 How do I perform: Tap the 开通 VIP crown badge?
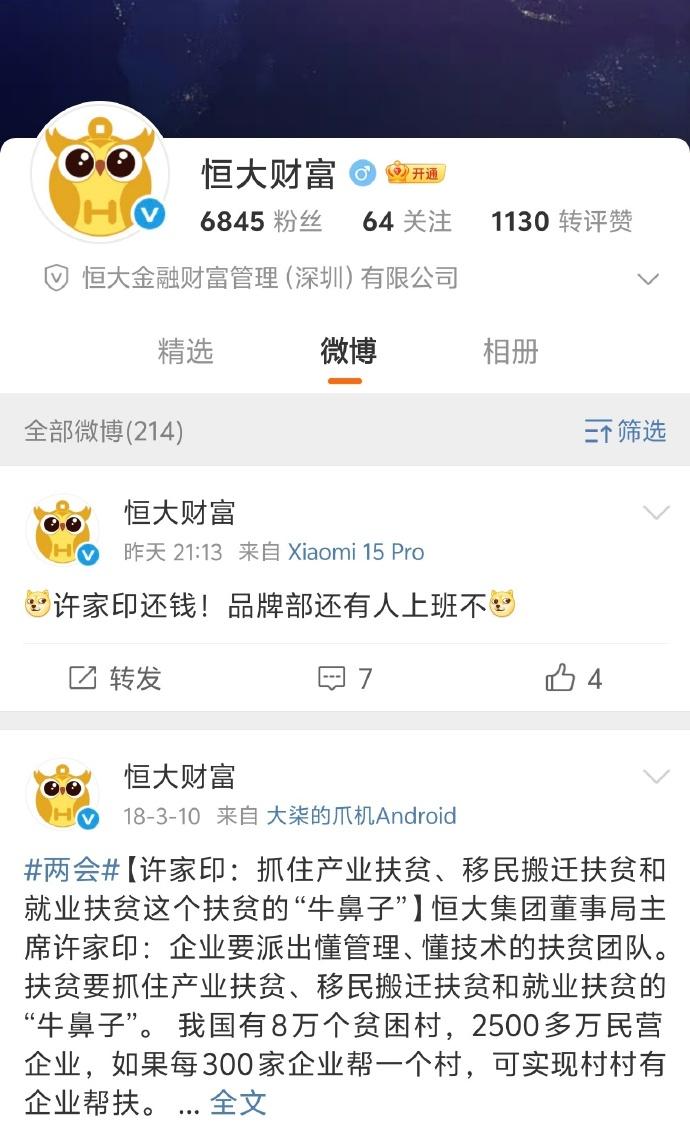[x=415, y=173]
